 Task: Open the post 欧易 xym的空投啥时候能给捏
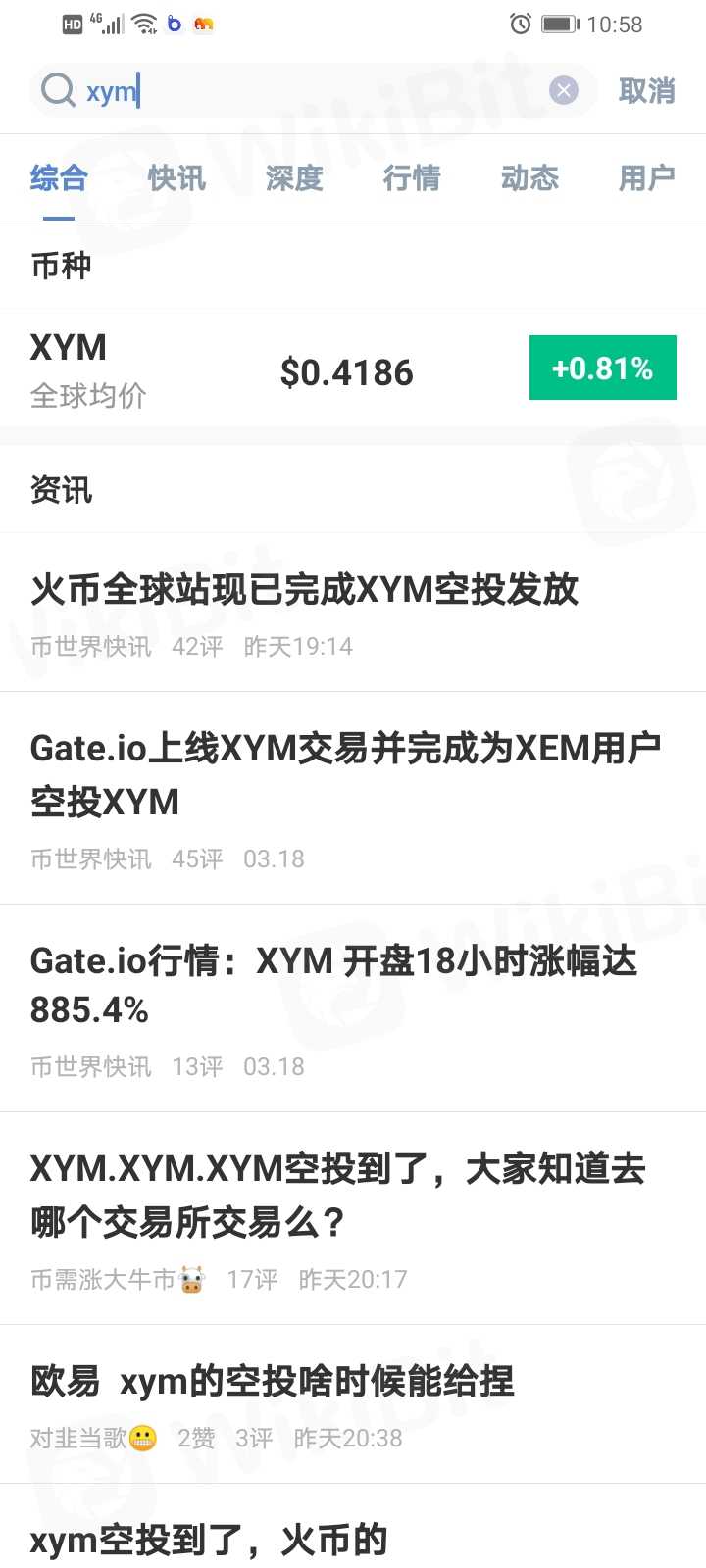coord(273,1382)
